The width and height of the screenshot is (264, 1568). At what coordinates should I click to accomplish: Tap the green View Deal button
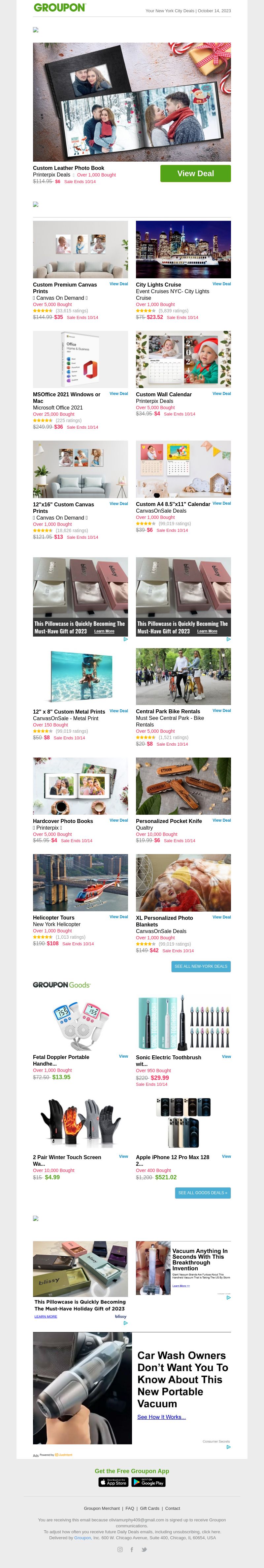pos(195,174)
